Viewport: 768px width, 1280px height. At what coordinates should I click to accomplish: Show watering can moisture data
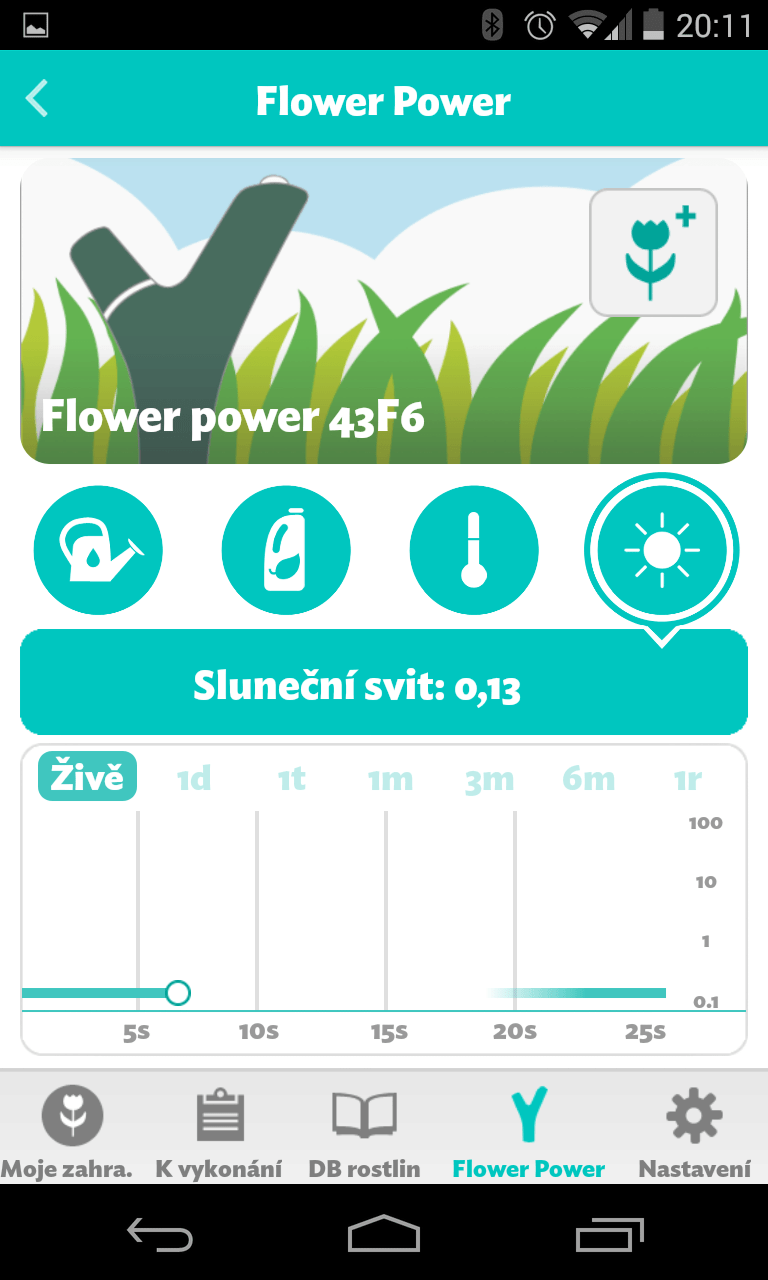98,550
